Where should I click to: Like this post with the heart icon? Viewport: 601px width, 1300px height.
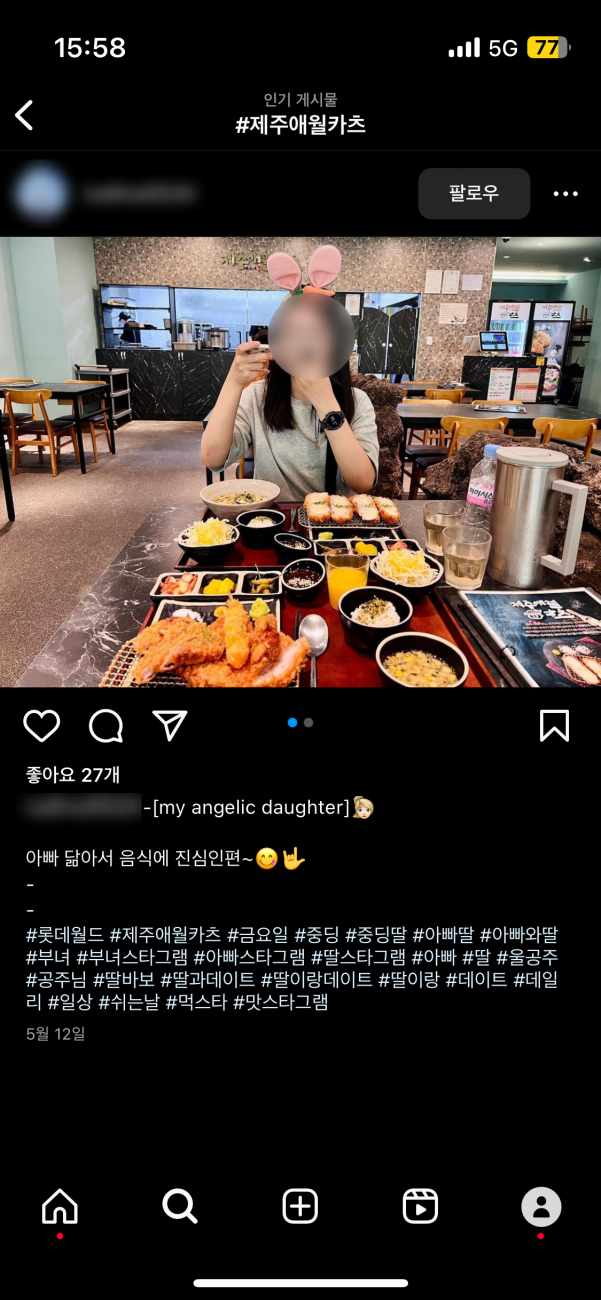[x=41, y=726]
